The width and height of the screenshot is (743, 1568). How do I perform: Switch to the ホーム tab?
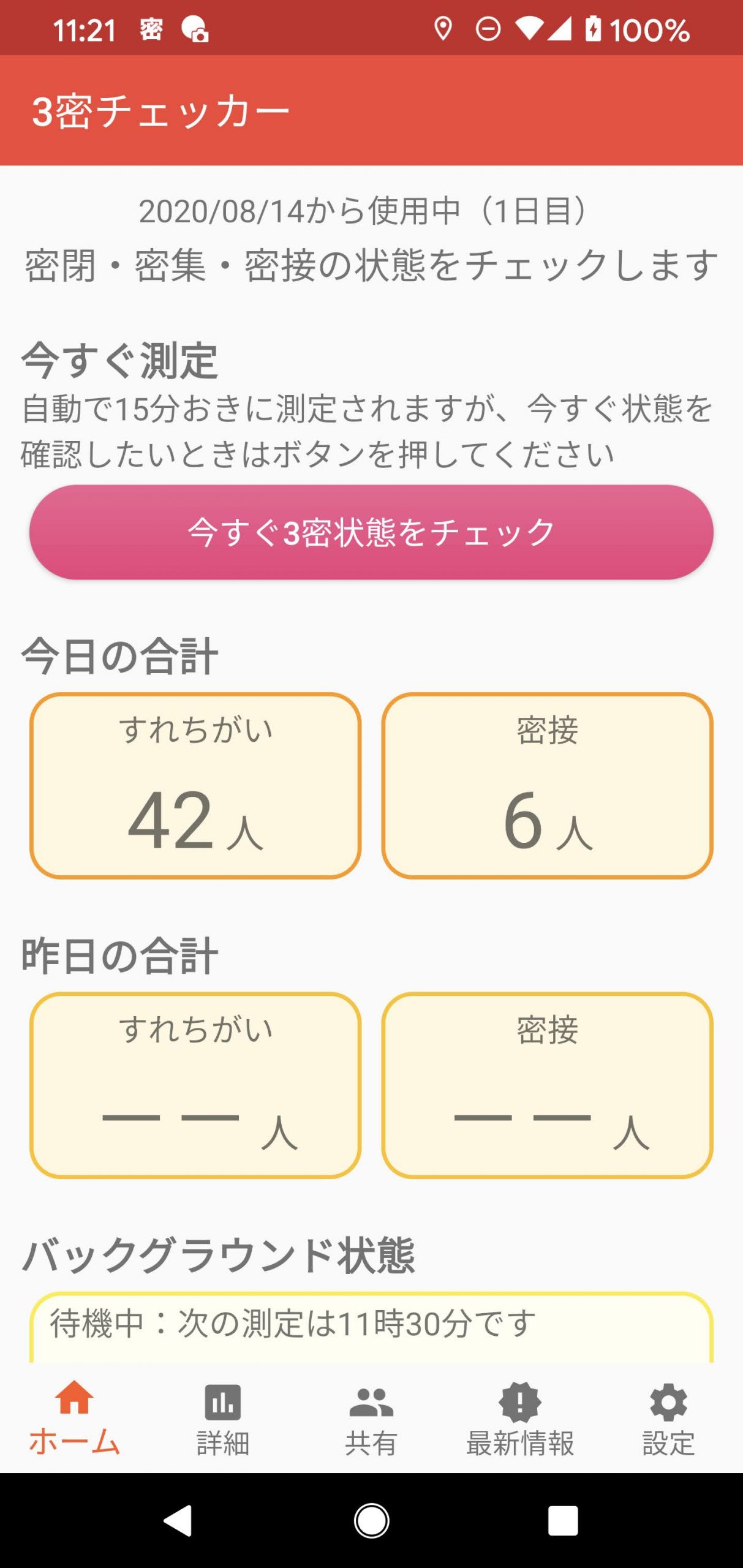[74, 1419]
